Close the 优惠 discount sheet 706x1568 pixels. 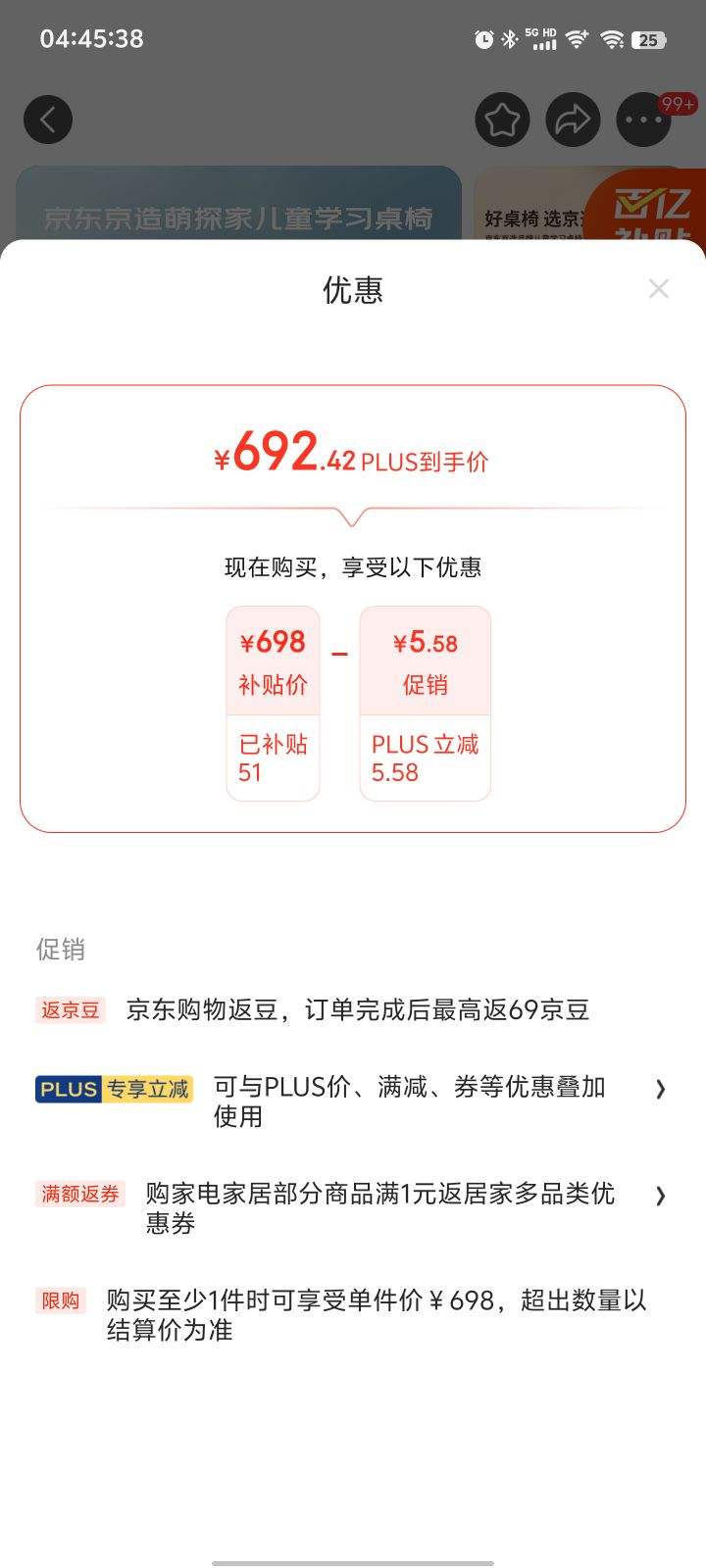(x=658, y=288)
